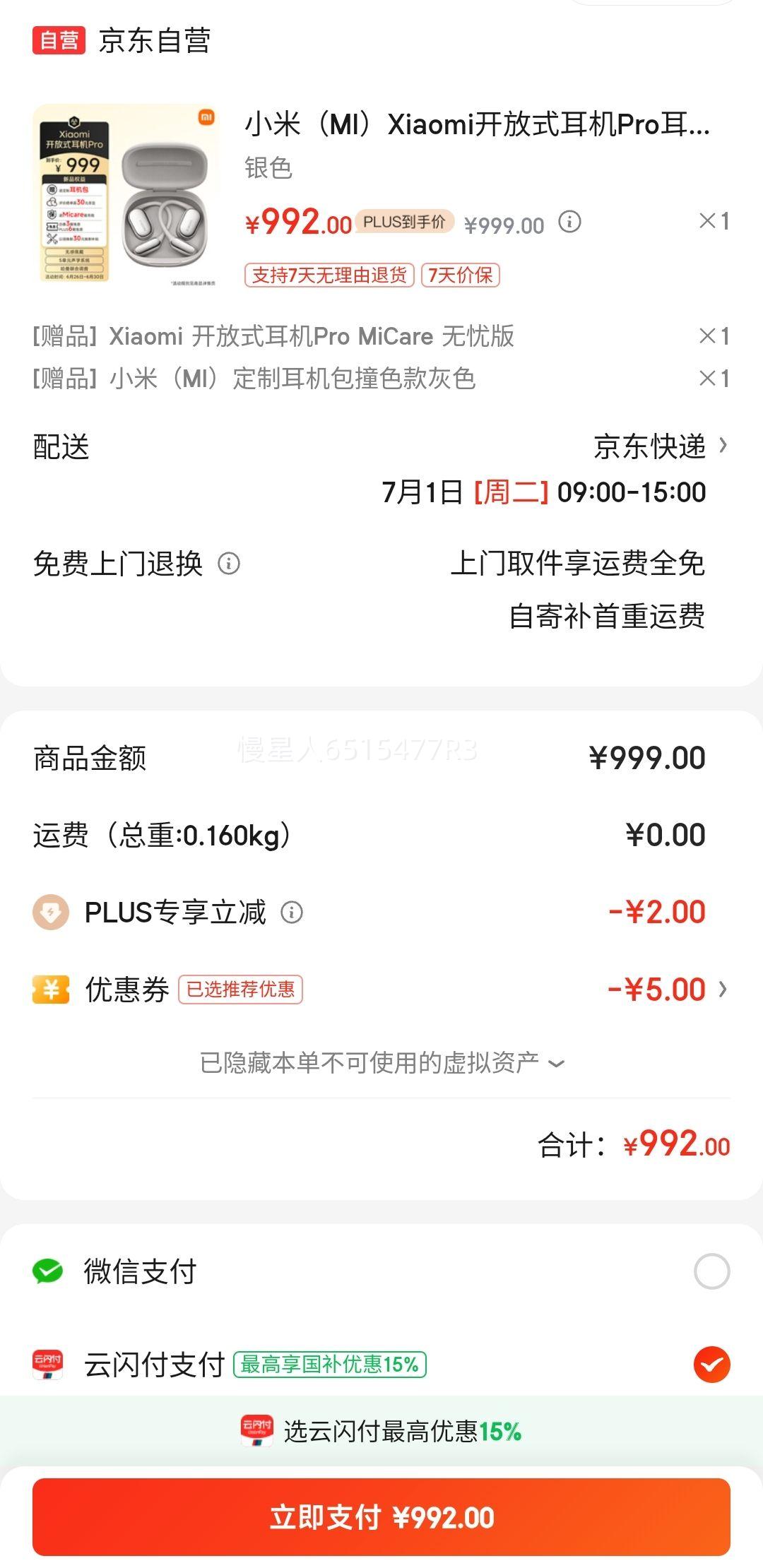Screen dimensions: 763x1568
Task: Tap the info icon next to ¥999.00 price
Action: click(x=569, y=222)
